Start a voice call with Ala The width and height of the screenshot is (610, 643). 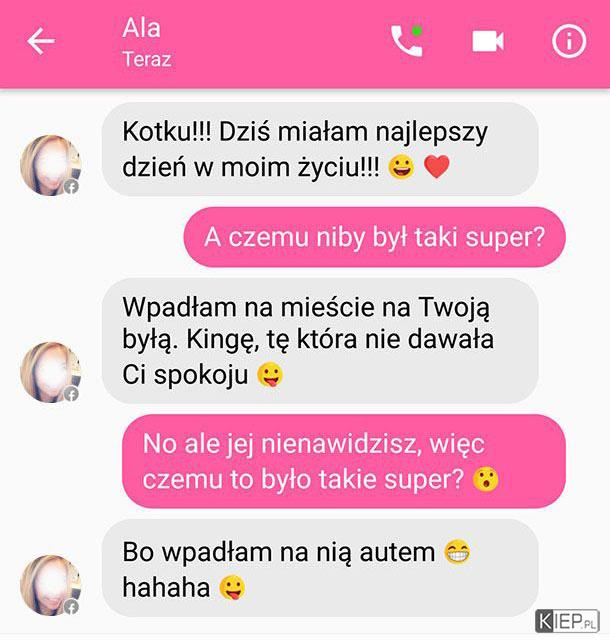[x=406, y=41]
